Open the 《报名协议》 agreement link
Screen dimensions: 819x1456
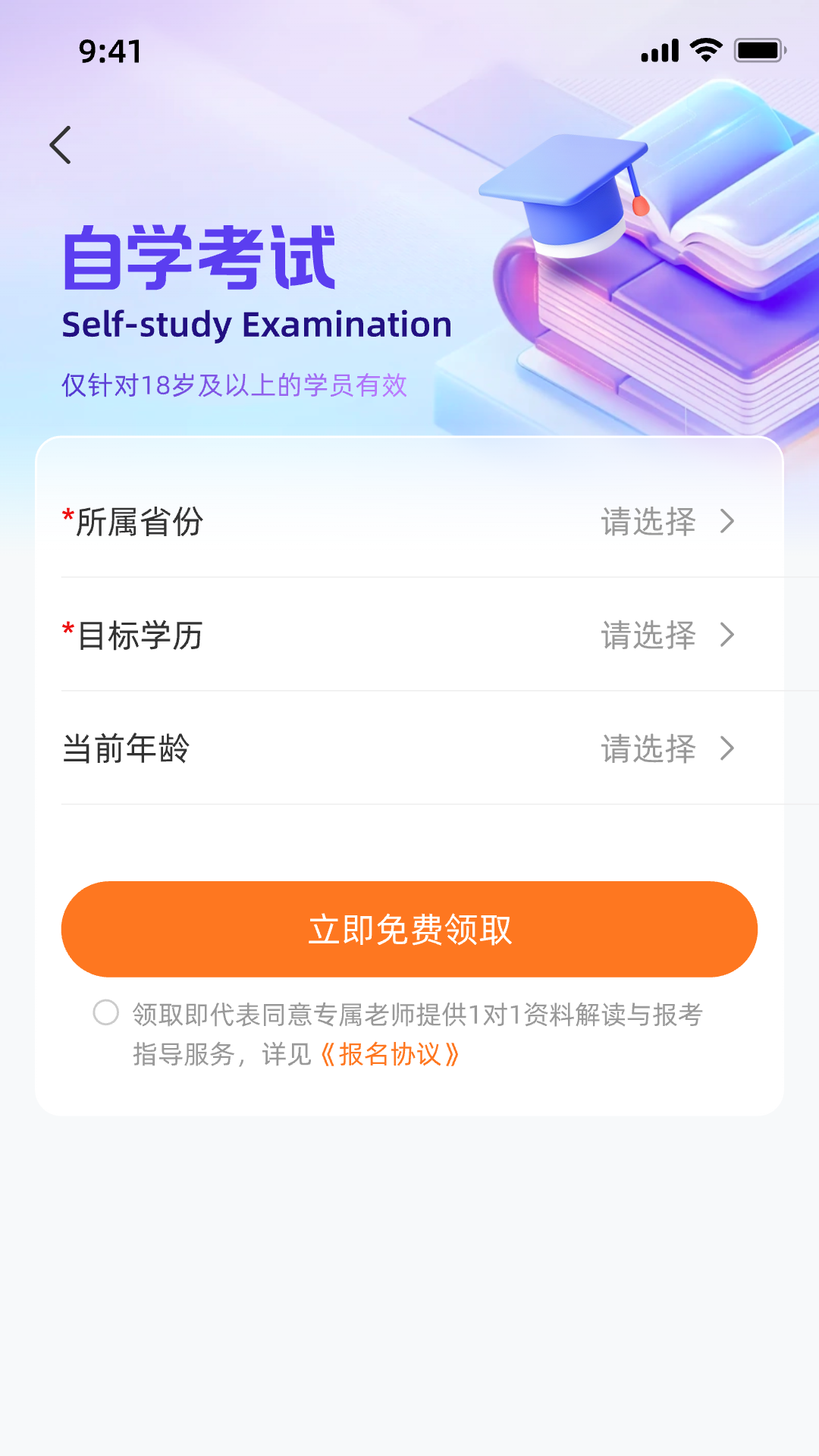click(390, 1054)
